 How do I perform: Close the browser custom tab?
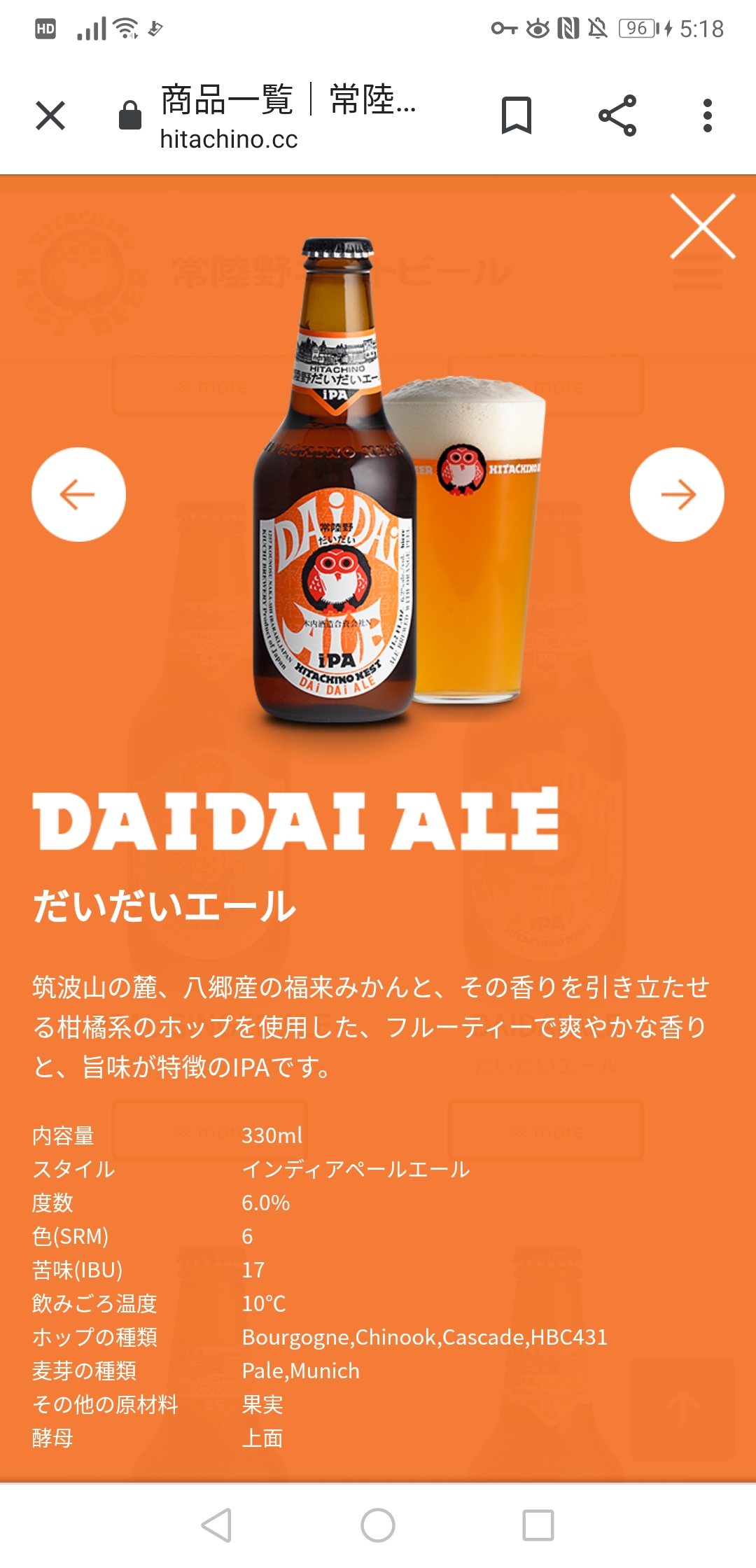[50, 115]
